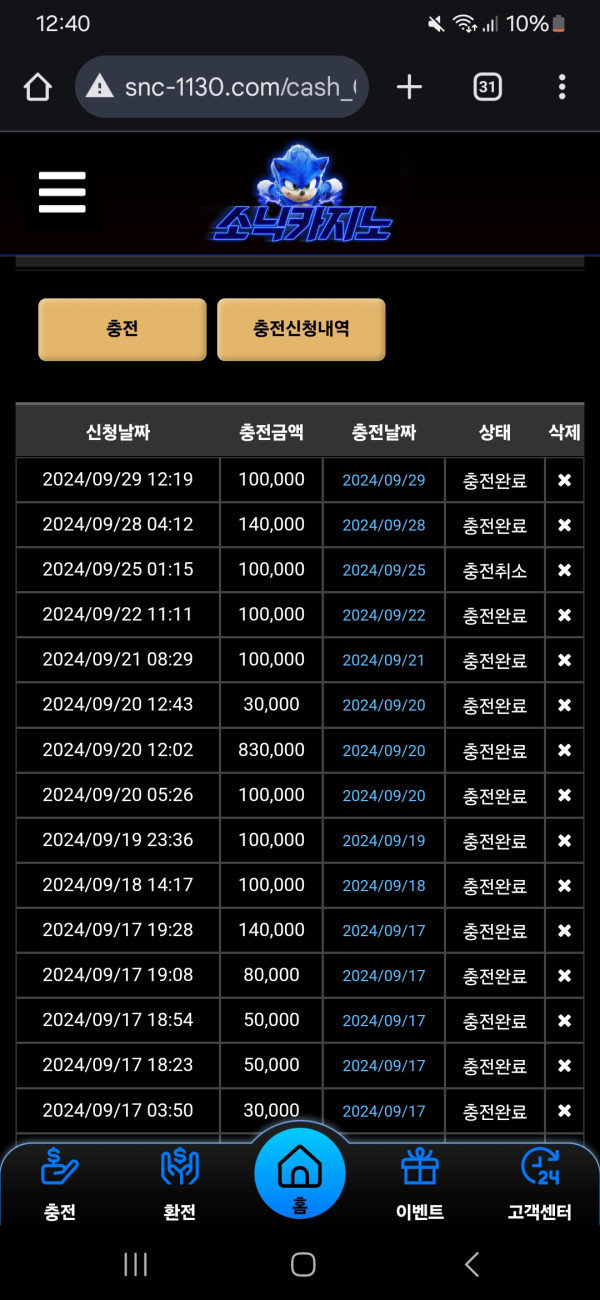Go to 홈 in bottom navigation
This screenshot has width=600, height=1300.
300,1175
